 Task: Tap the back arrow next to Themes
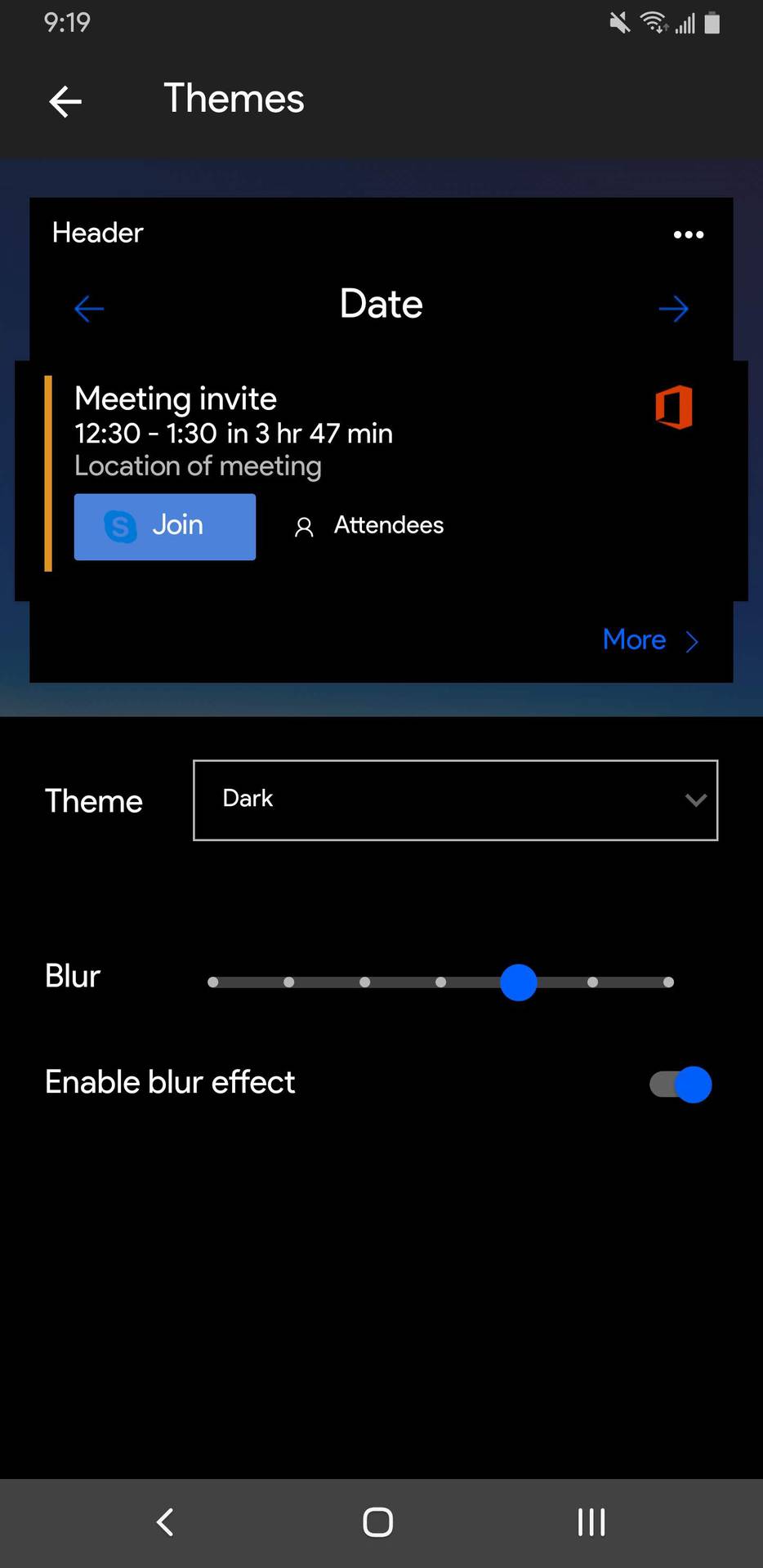(65, 100)
